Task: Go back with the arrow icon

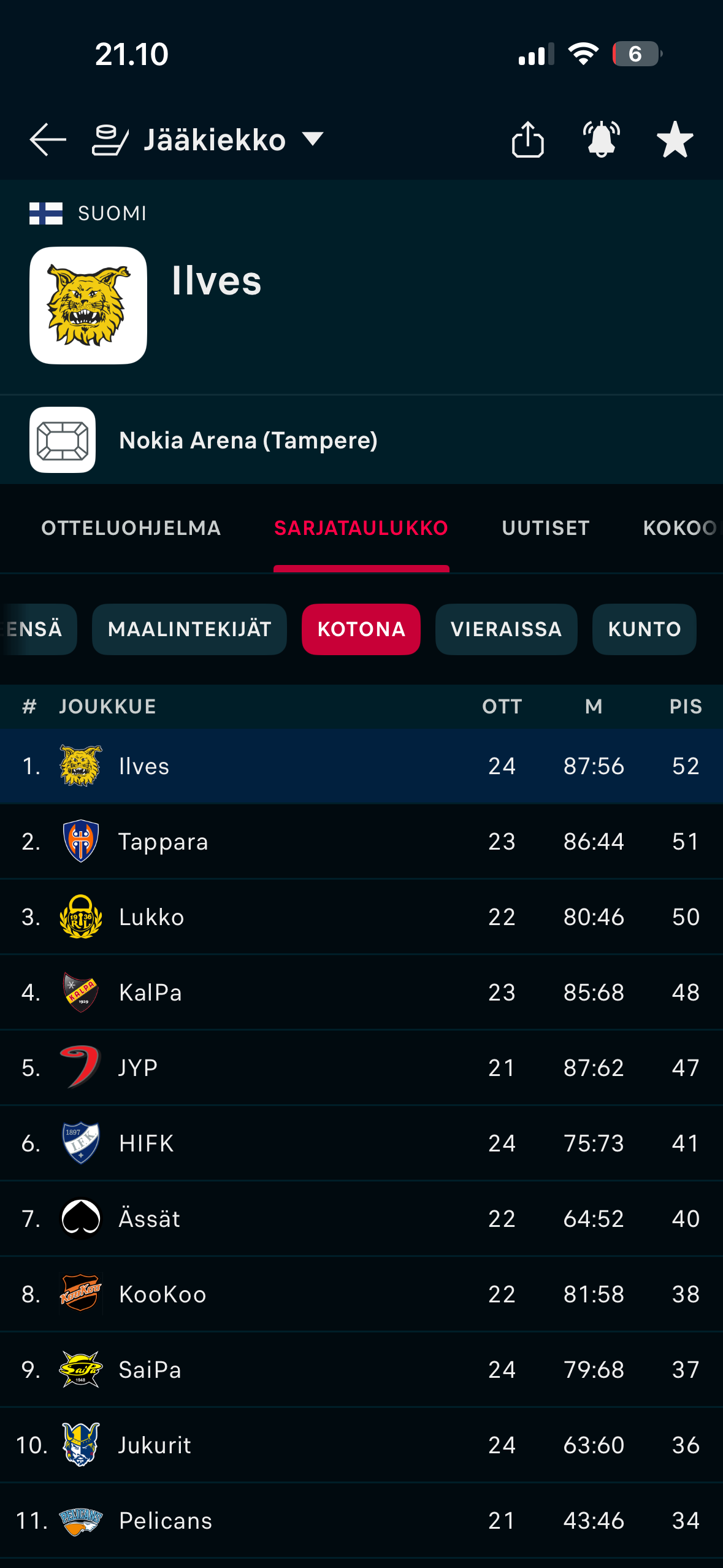Action: 48,140
